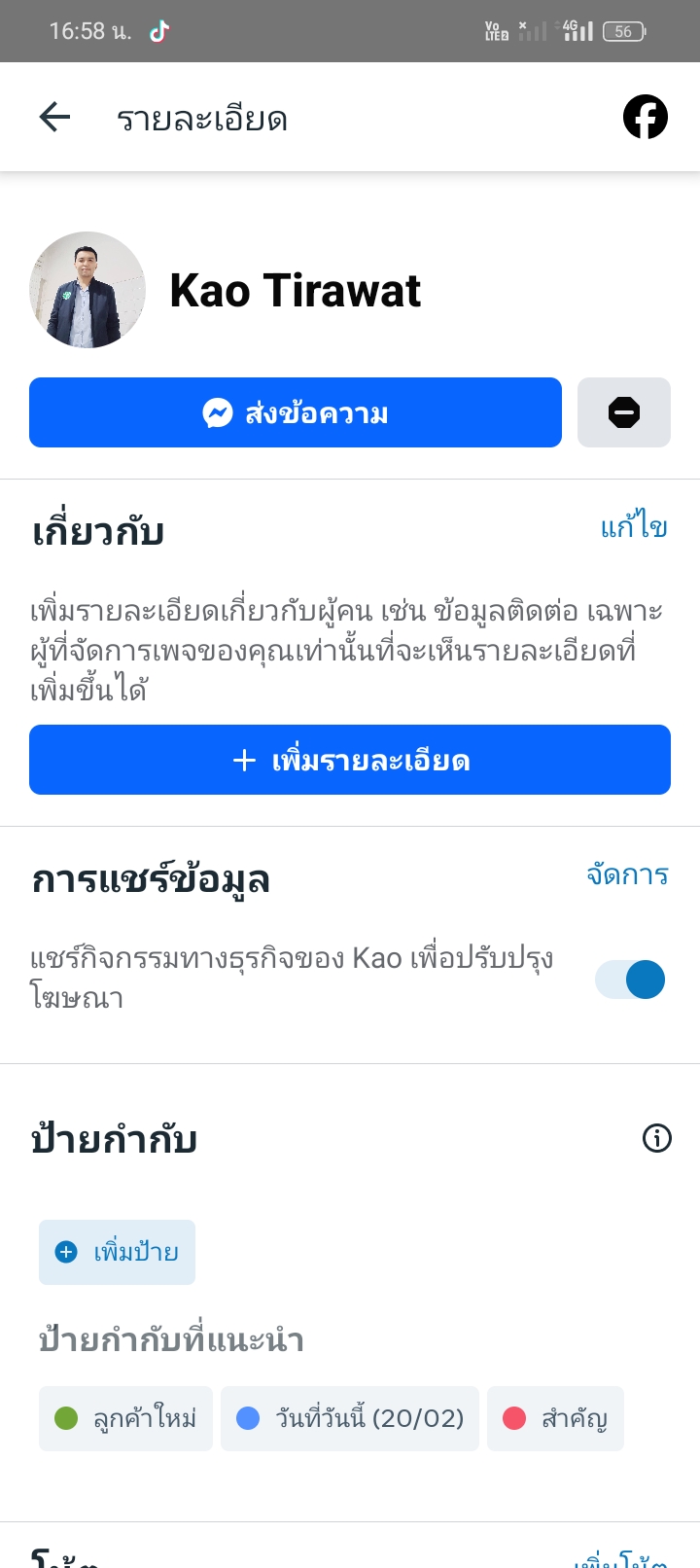Select the สำคัญ label chip
Viewport: 700px width, 1568px height.
click(555, 1418)
